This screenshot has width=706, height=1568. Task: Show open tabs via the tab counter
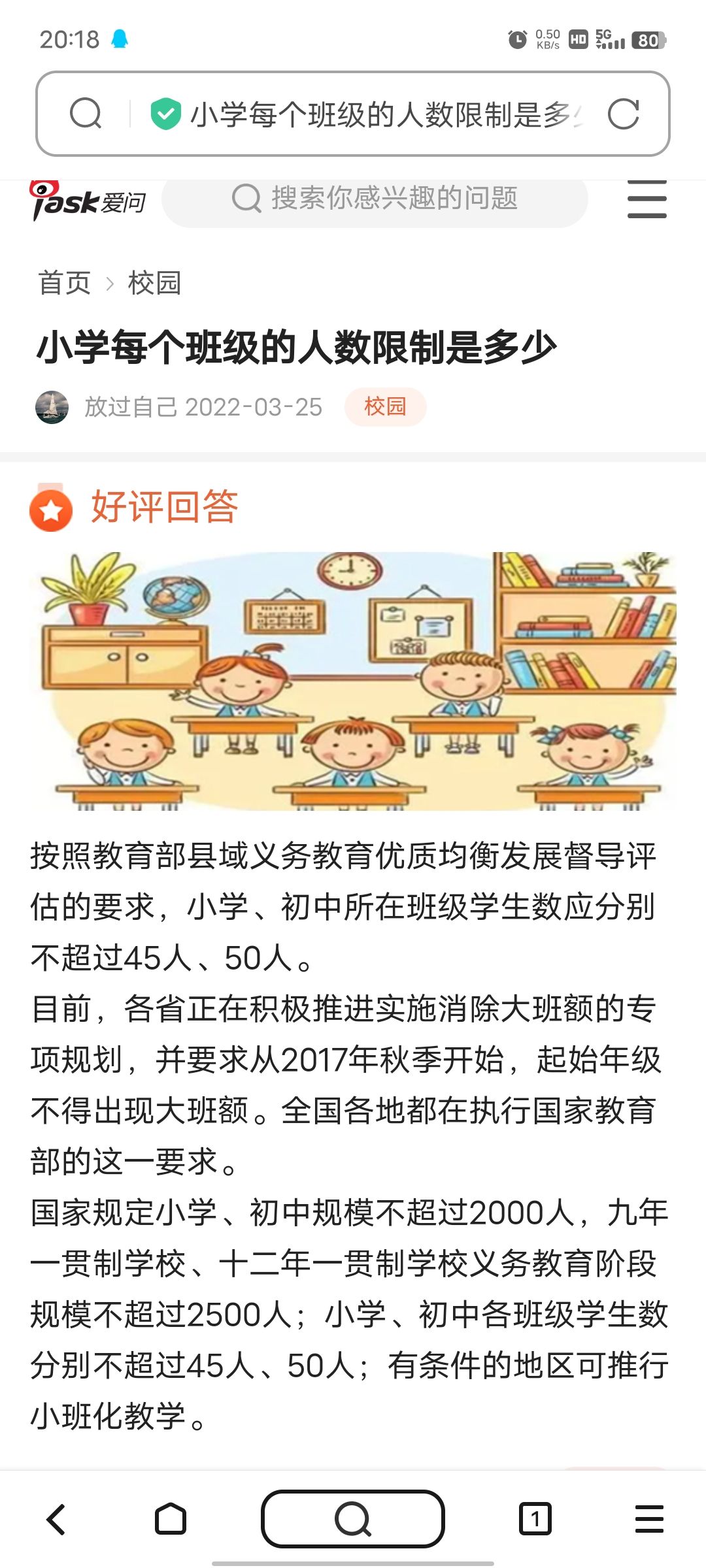pyautogui.click(x=535, y=1519)
